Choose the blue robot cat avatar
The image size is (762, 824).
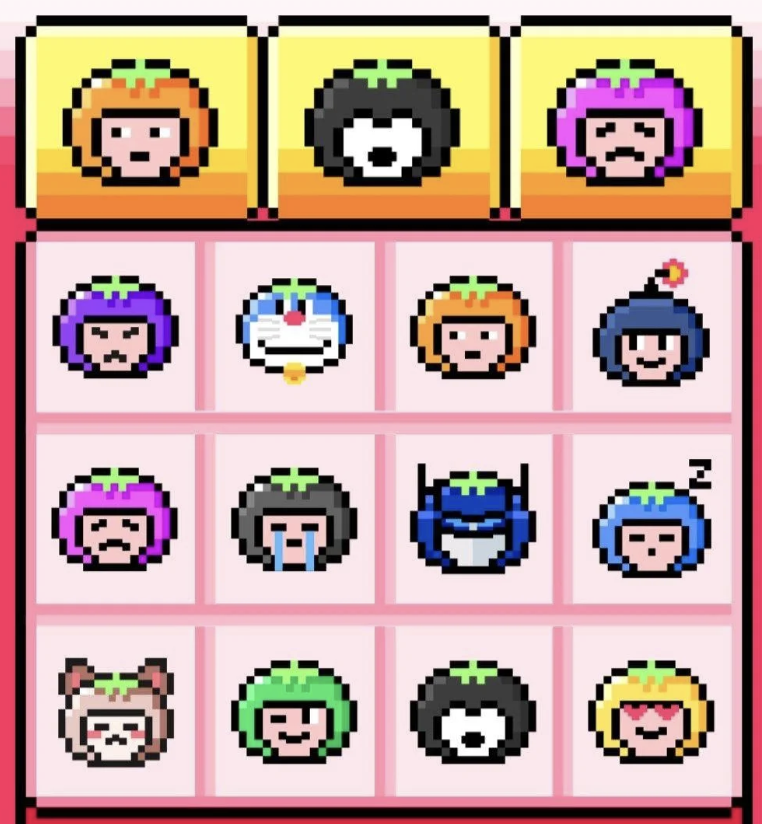click(x=294, y=327)
